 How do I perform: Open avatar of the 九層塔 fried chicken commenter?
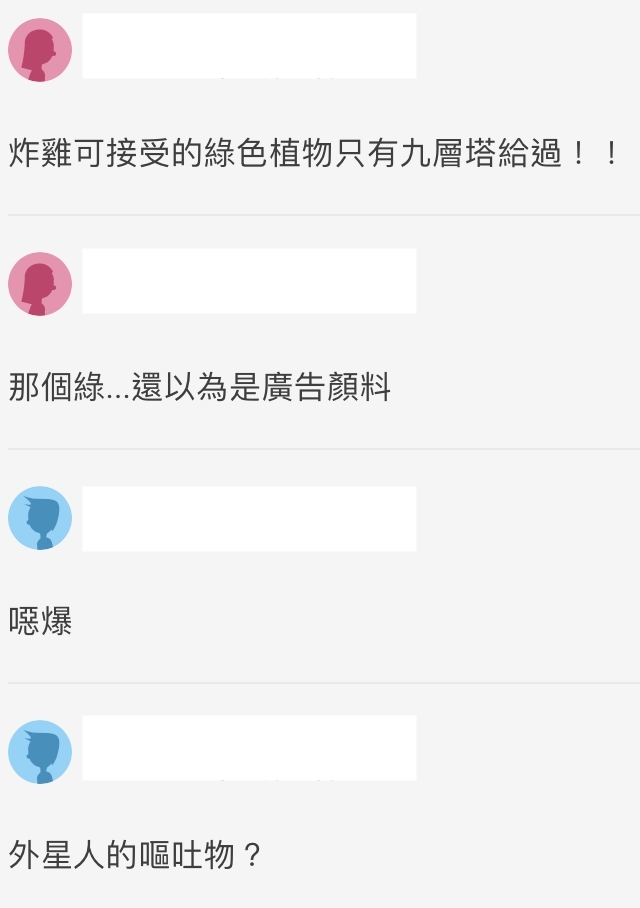[40, 49]
